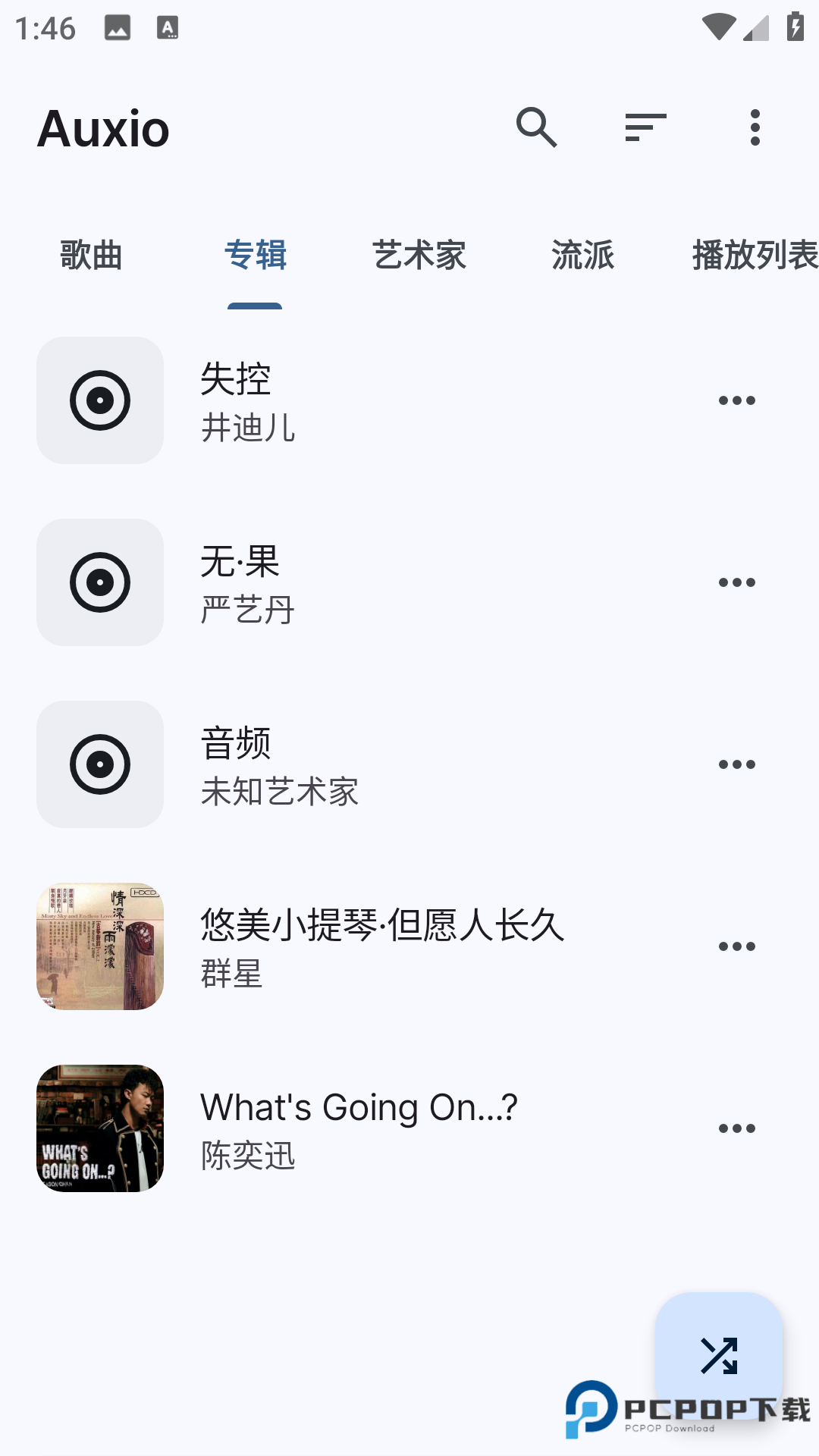The height and width of the screenshot is (1456, 819).
Task: Select the 专辑 tab
Action: click(255, 255)
